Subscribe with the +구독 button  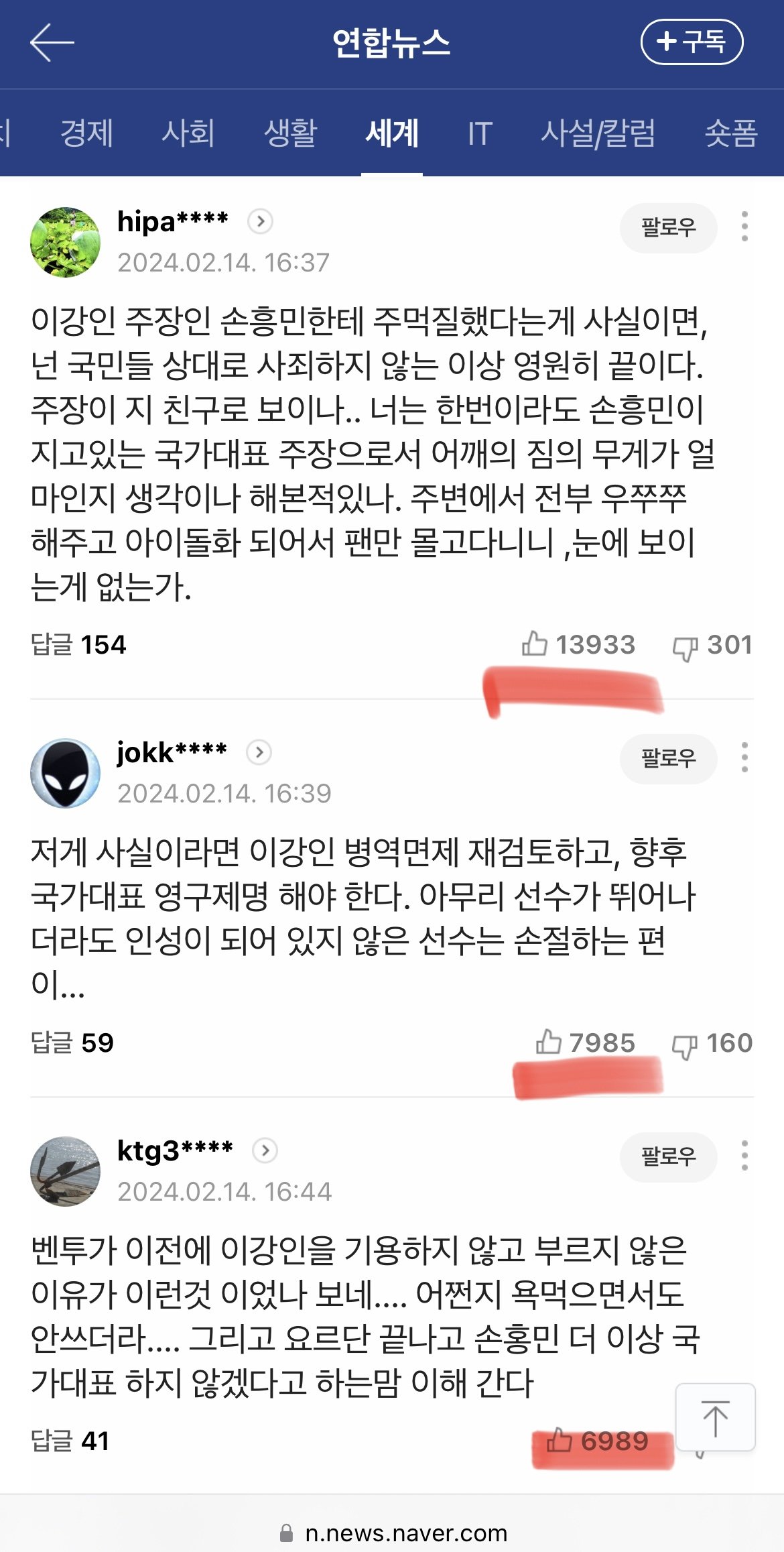coord(692,42)
